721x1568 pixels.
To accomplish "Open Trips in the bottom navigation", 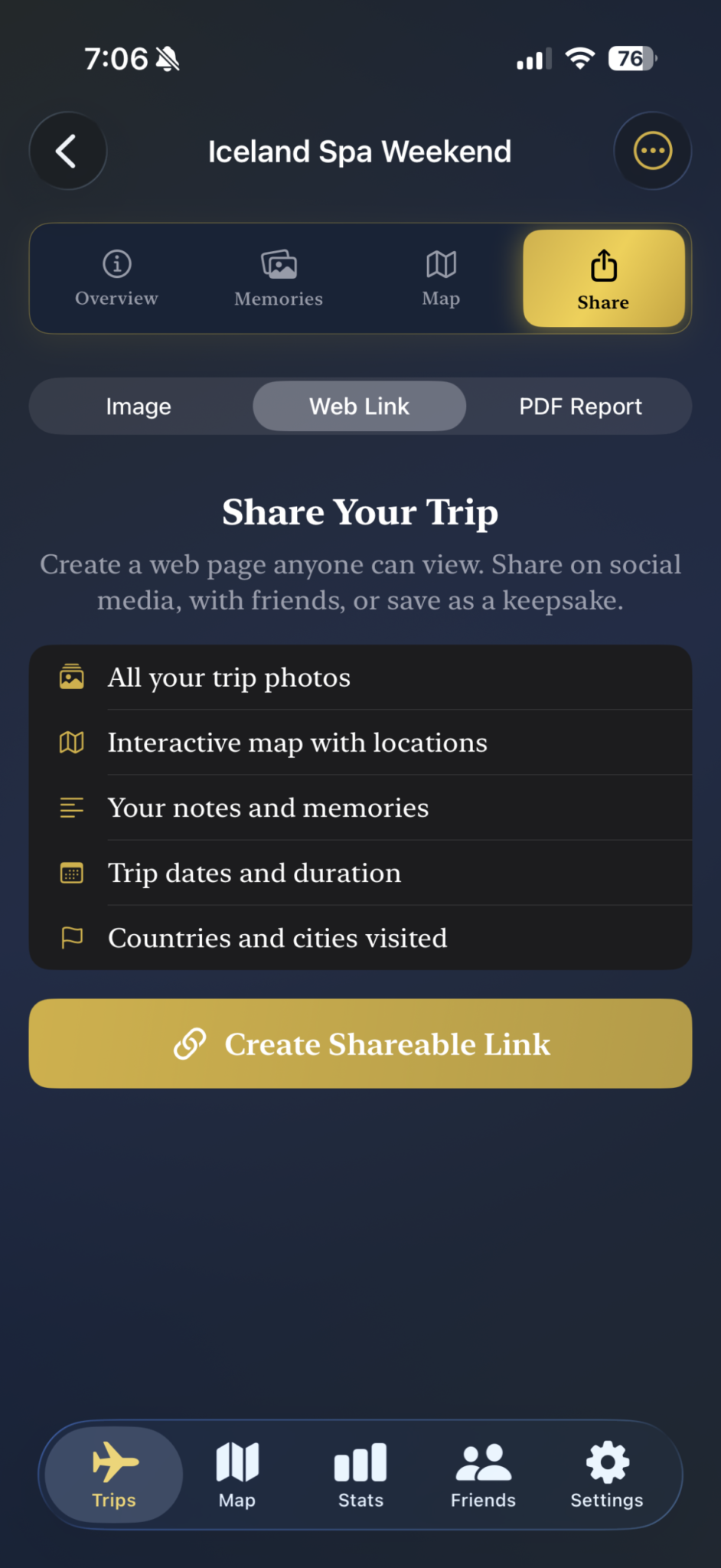I will coord(114,1475).
